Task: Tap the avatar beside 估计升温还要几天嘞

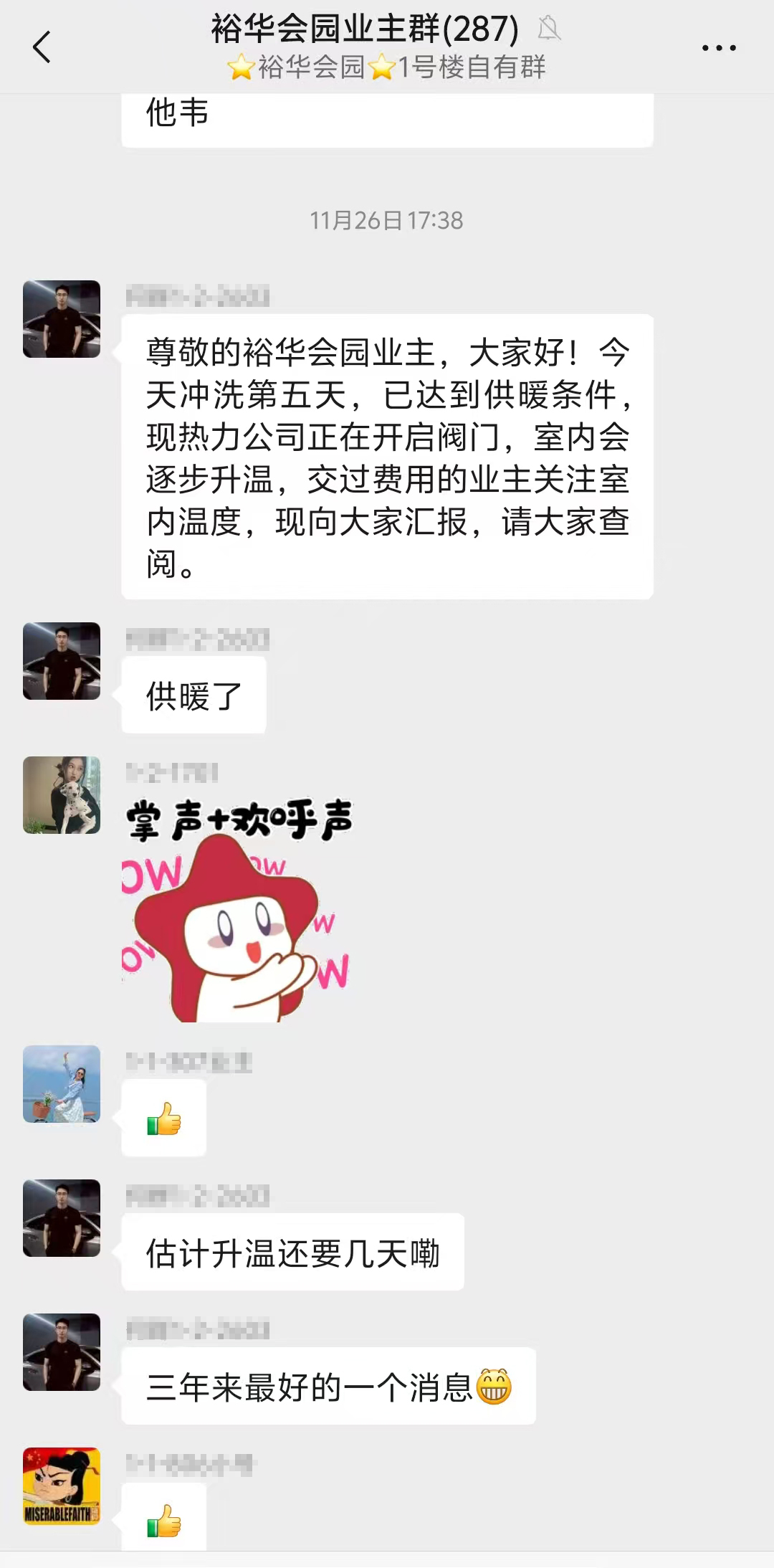Action: (x=62, y=1217)
